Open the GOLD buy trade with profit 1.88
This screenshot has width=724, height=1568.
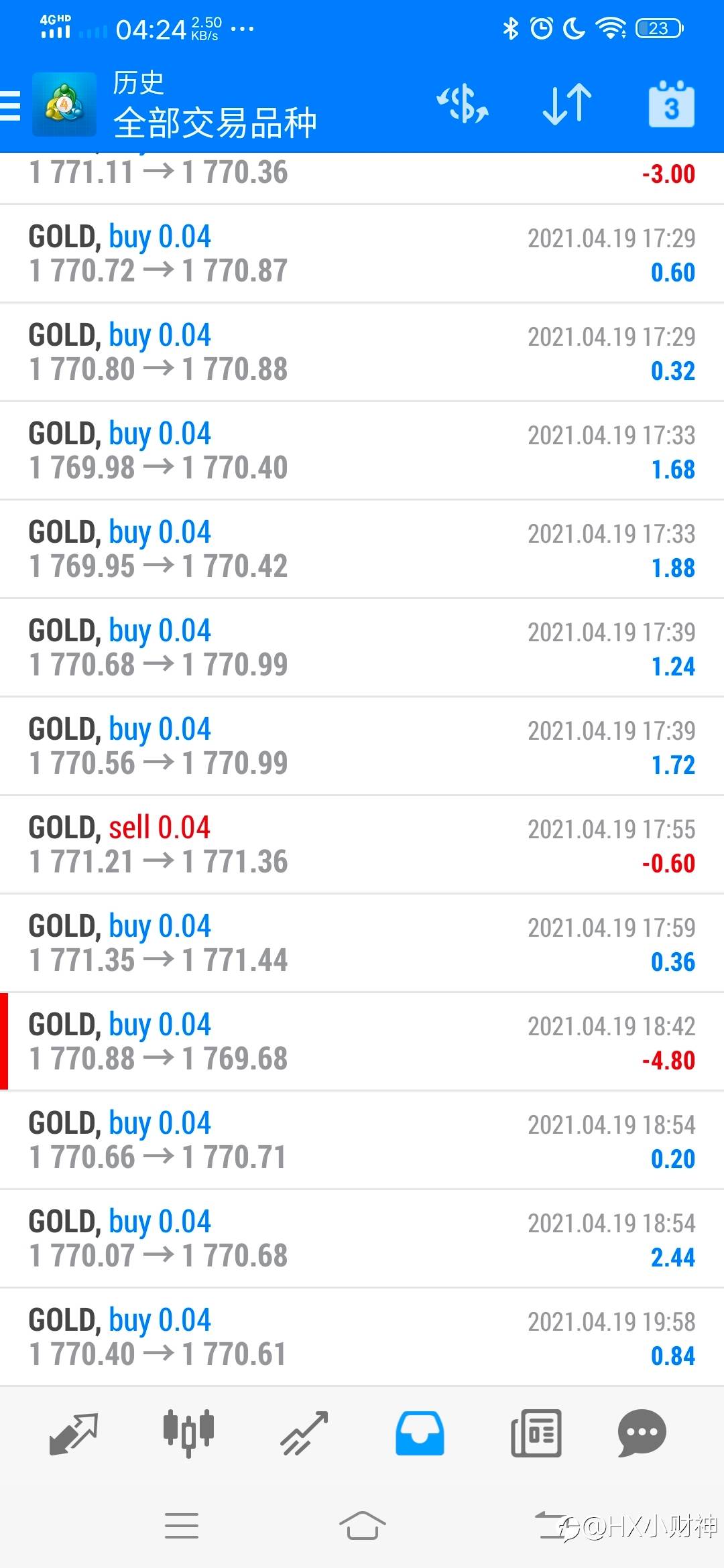pos(362,549)
